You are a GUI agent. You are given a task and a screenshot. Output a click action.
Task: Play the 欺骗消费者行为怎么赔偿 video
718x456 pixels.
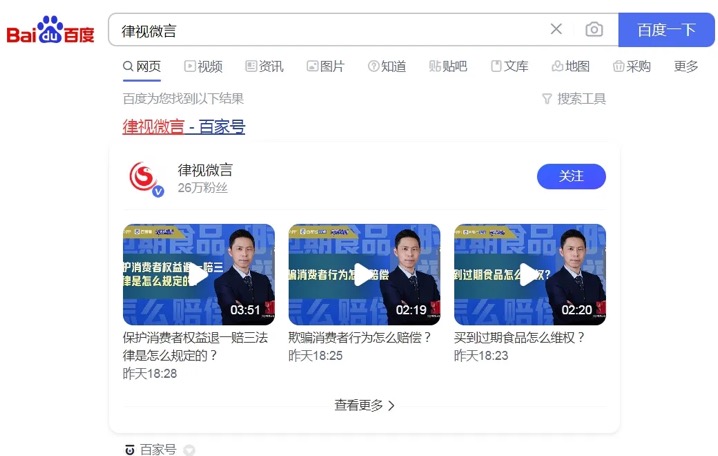coord(364,274)
